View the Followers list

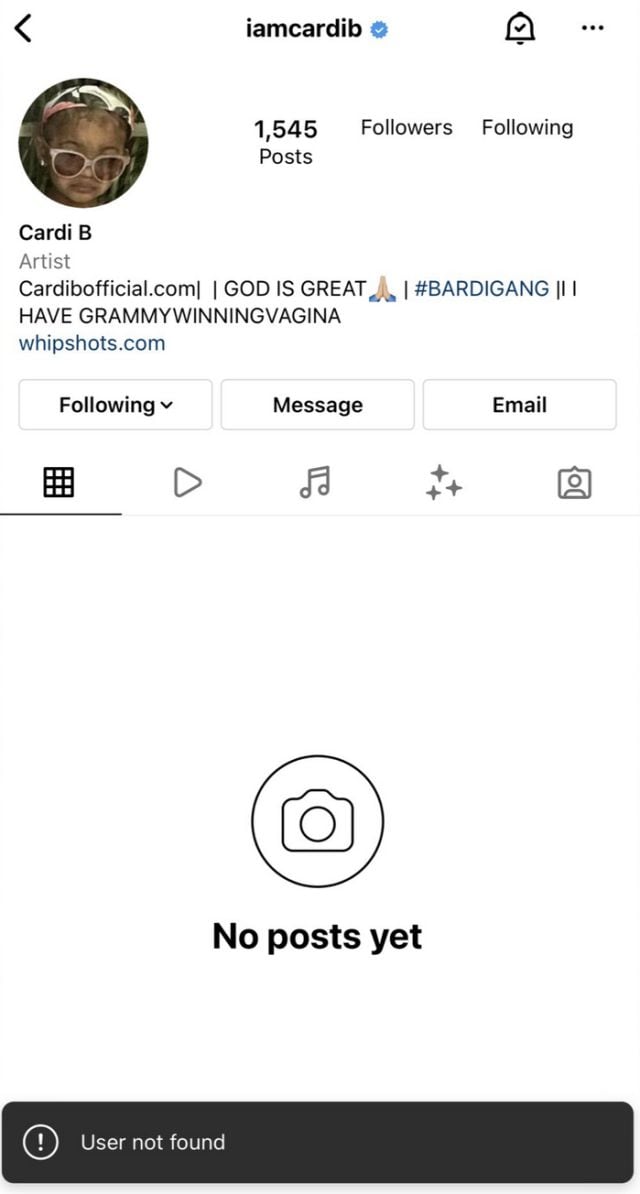point(406,127)
